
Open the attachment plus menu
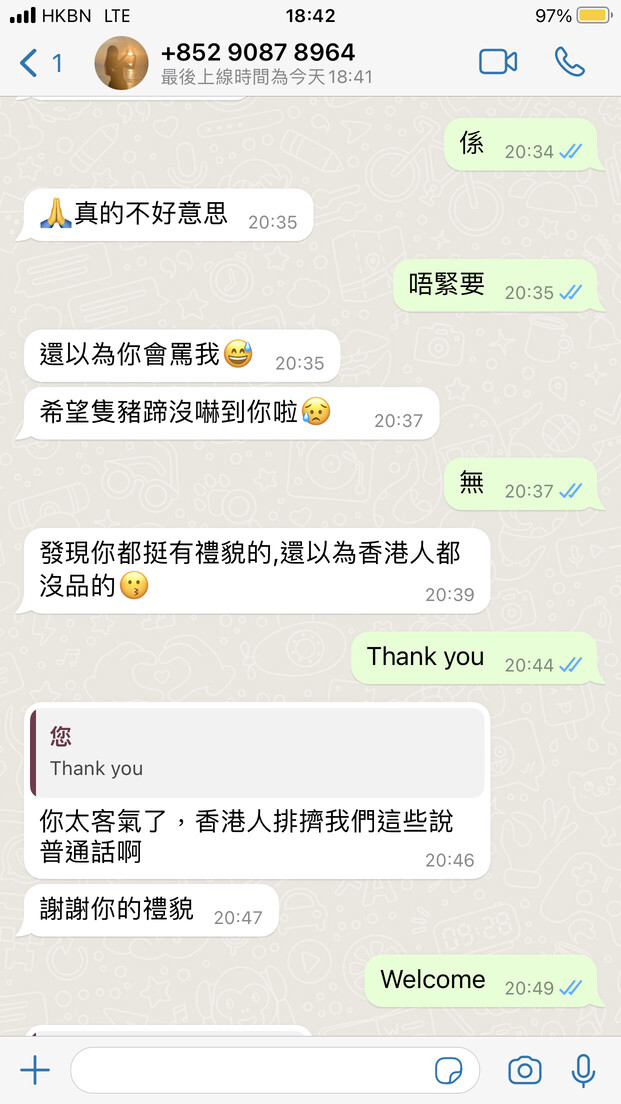click(x=34, y=1071)
